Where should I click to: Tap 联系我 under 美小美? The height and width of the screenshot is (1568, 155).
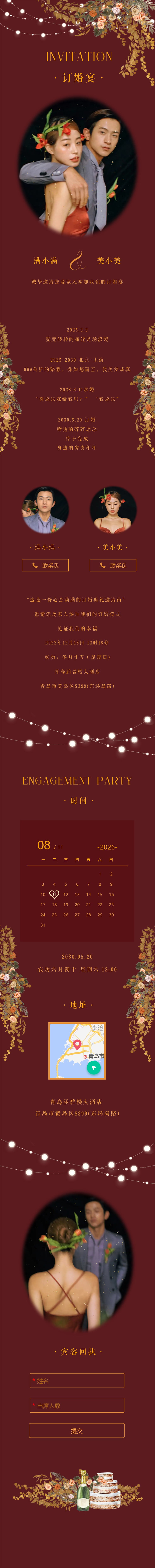113,565
